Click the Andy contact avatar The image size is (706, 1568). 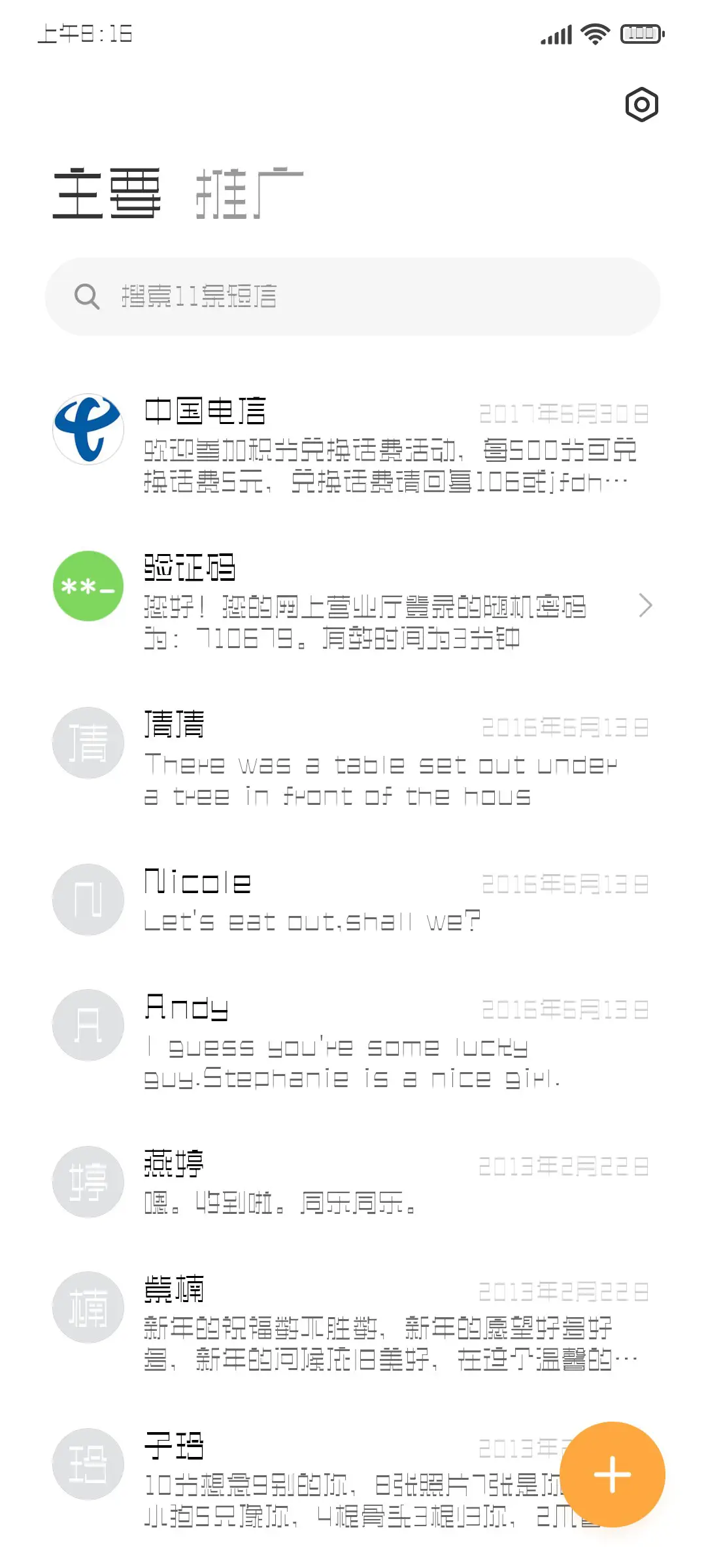pyautogui.click(x=88, y=1024)
